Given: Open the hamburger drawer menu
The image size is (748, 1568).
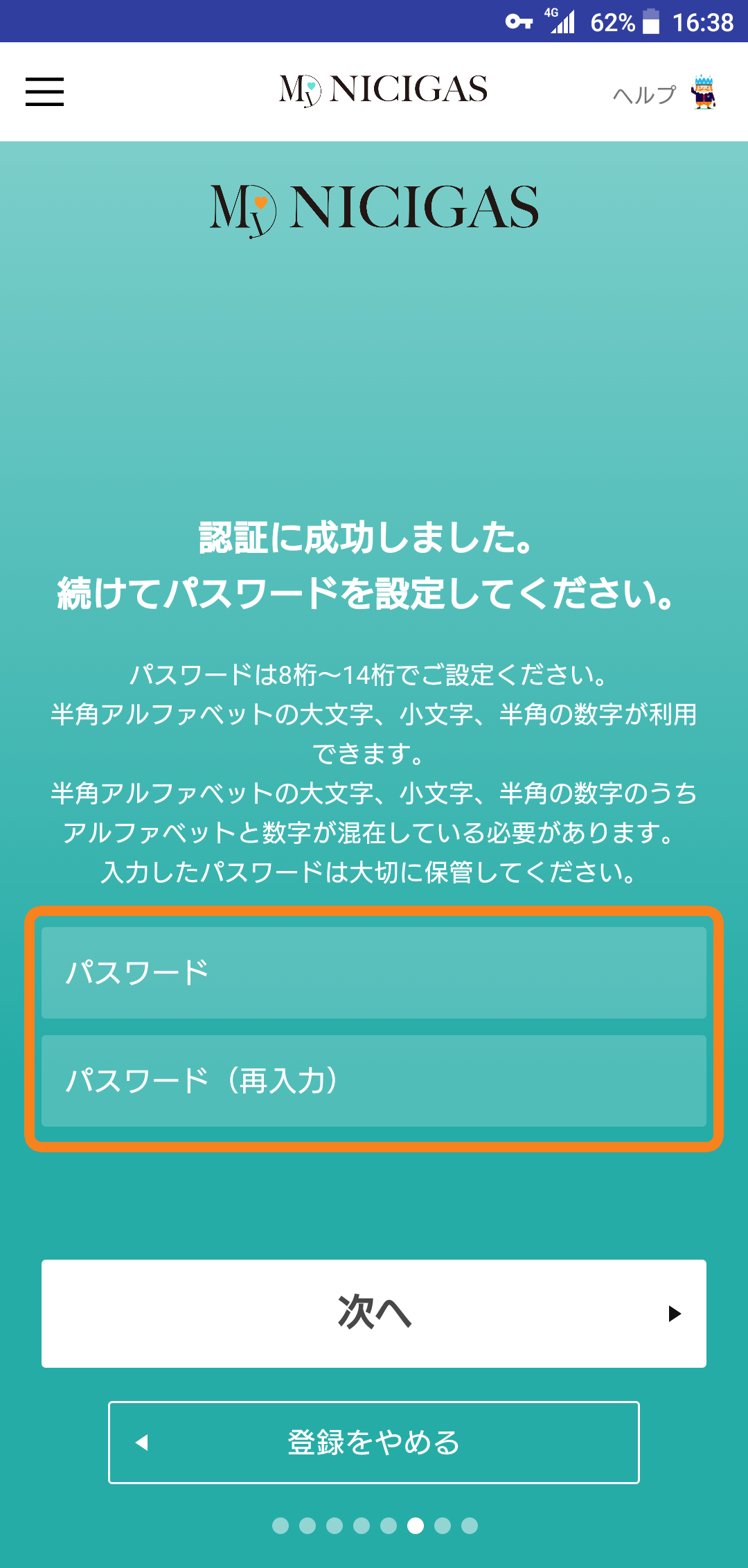Looking at the screenshot, I should click(45, 92).
